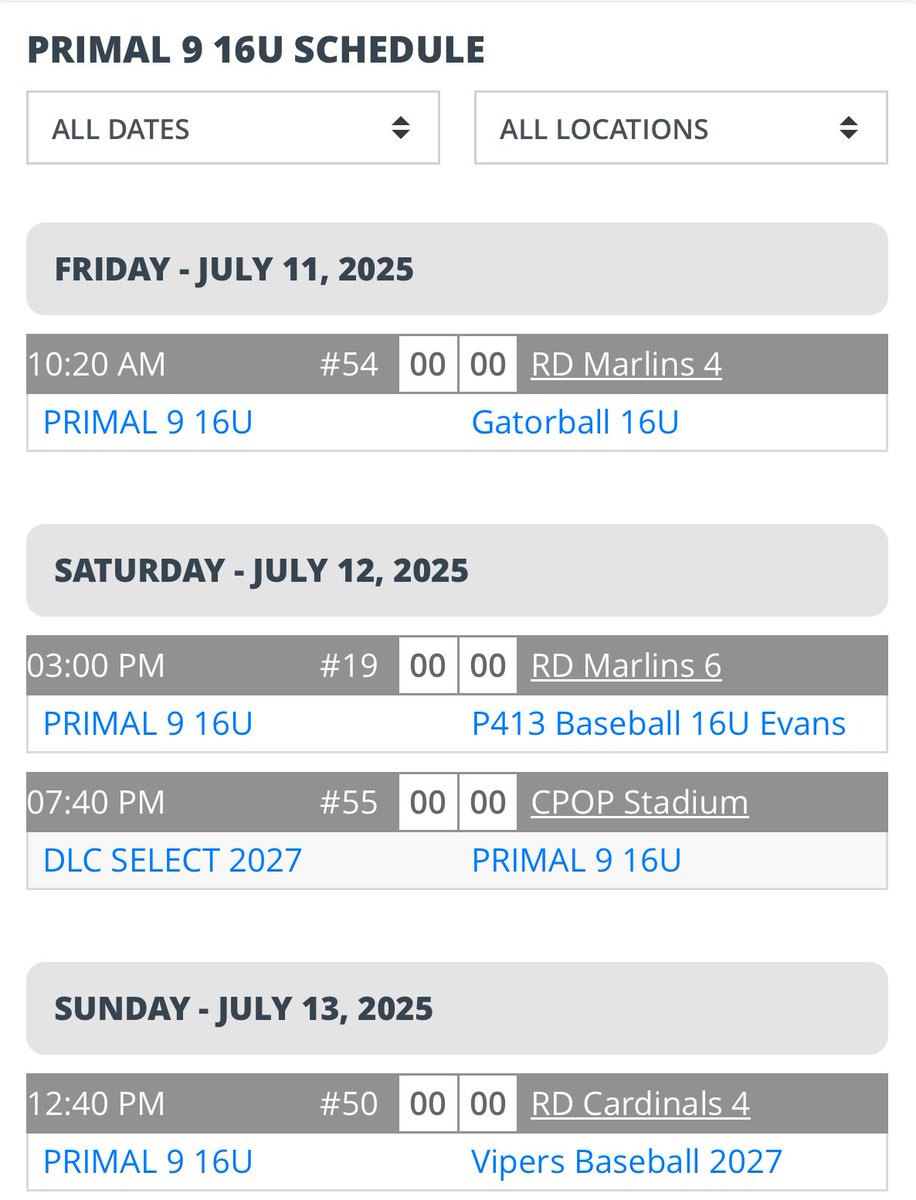View the RD Cardinals 4 field location
916x1200 pixels.
point(640,1104)
